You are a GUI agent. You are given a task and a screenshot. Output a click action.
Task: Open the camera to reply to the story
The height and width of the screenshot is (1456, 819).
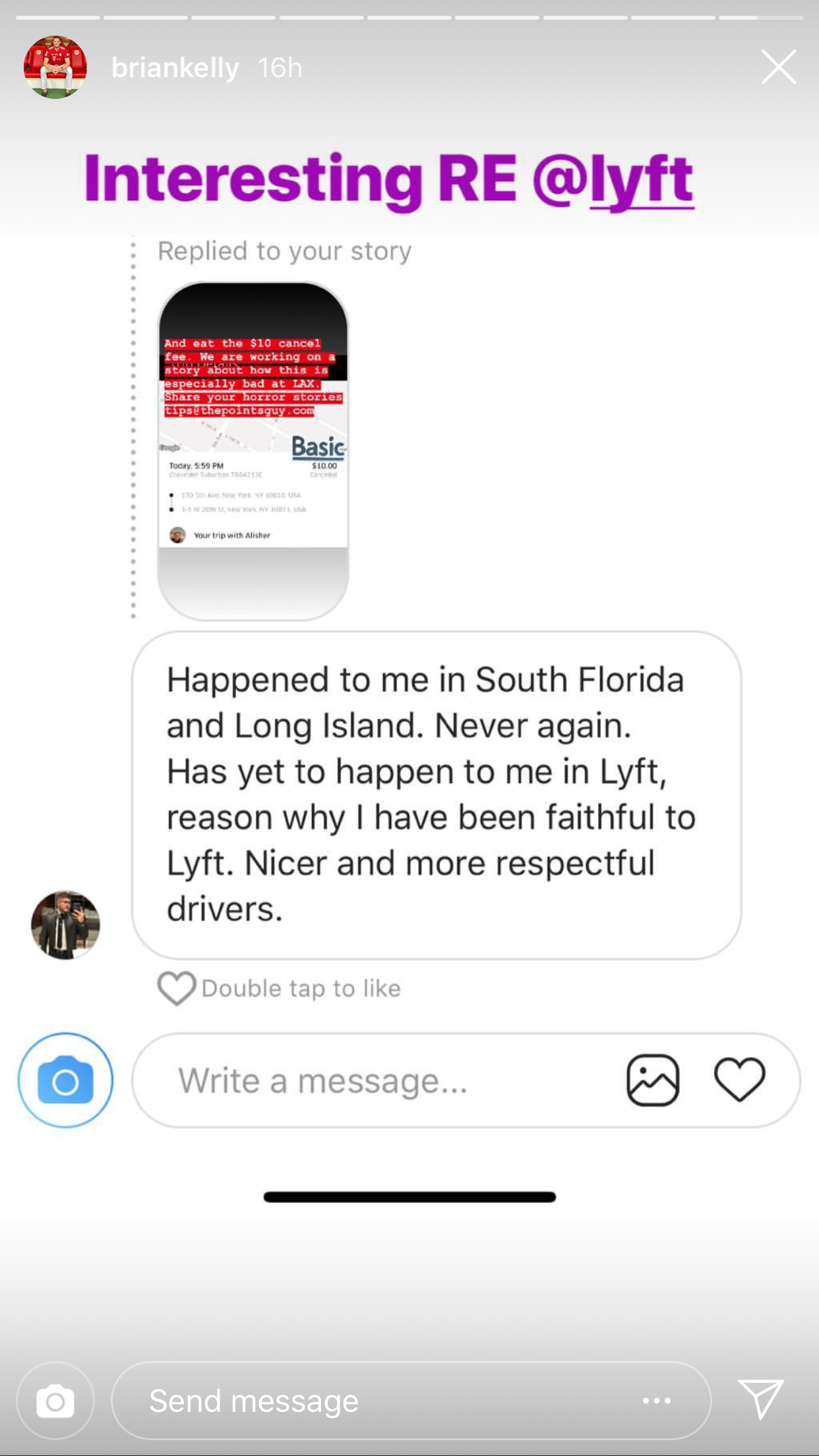(x=55, y=1401)
